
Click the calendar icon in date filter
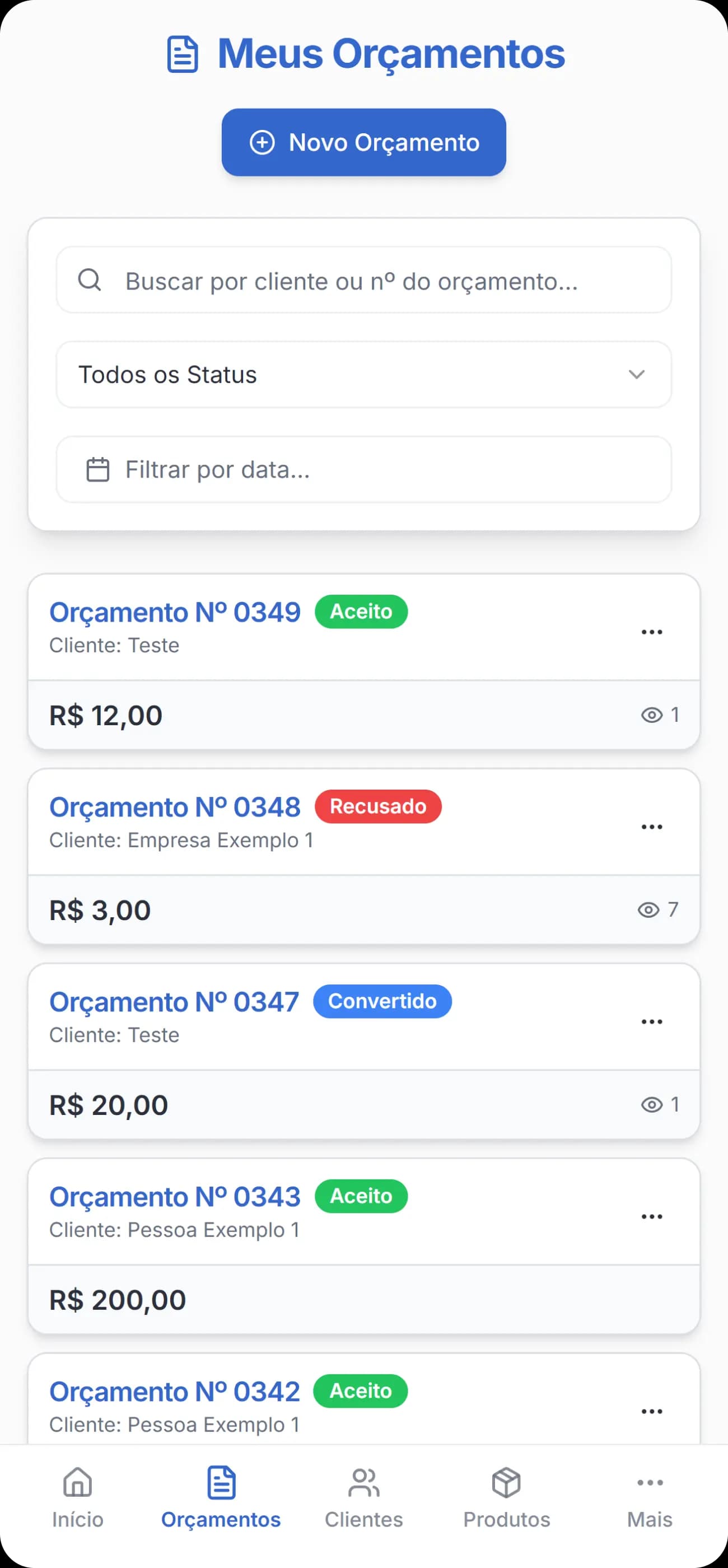coord(97,469)
